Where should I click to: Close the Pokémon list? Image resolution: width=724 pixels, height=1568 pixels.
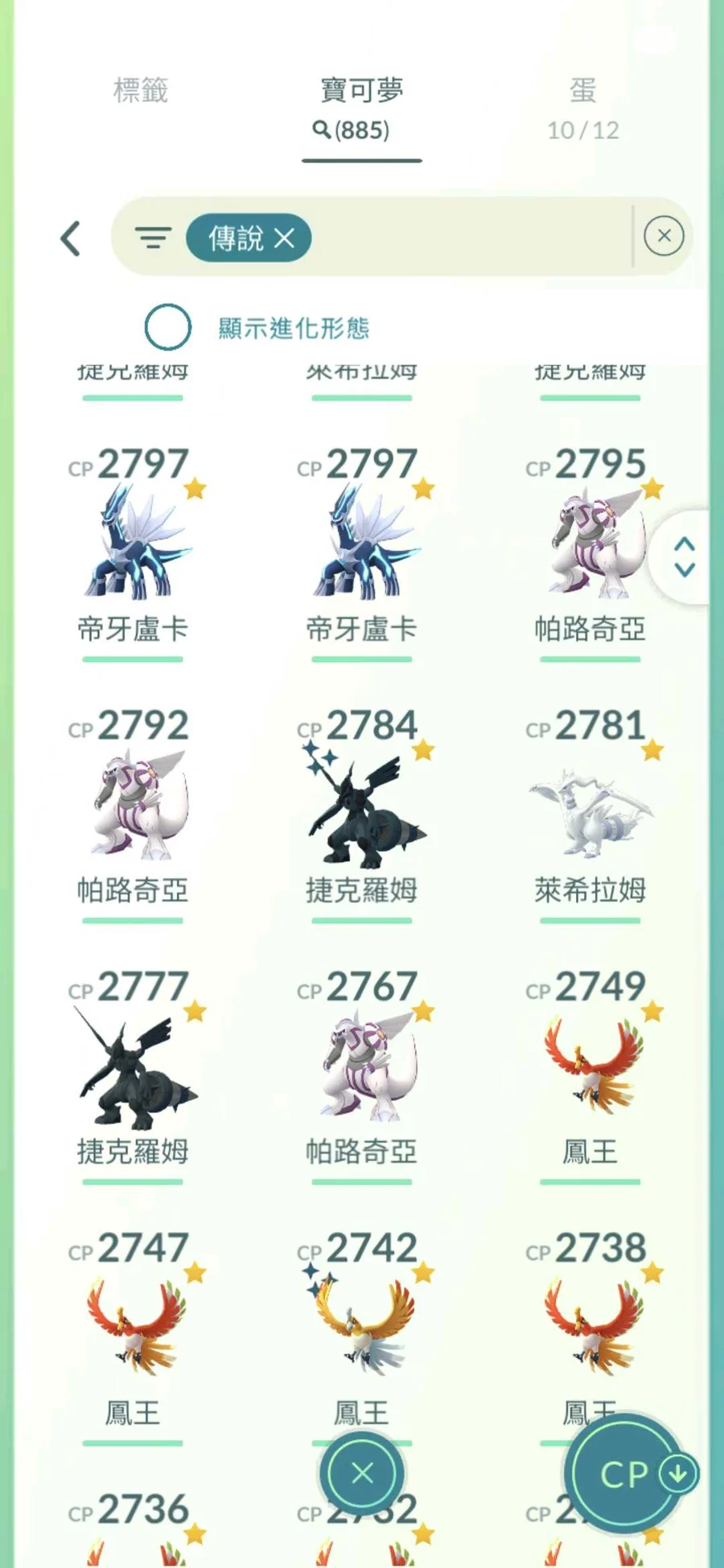[362, 1473]
